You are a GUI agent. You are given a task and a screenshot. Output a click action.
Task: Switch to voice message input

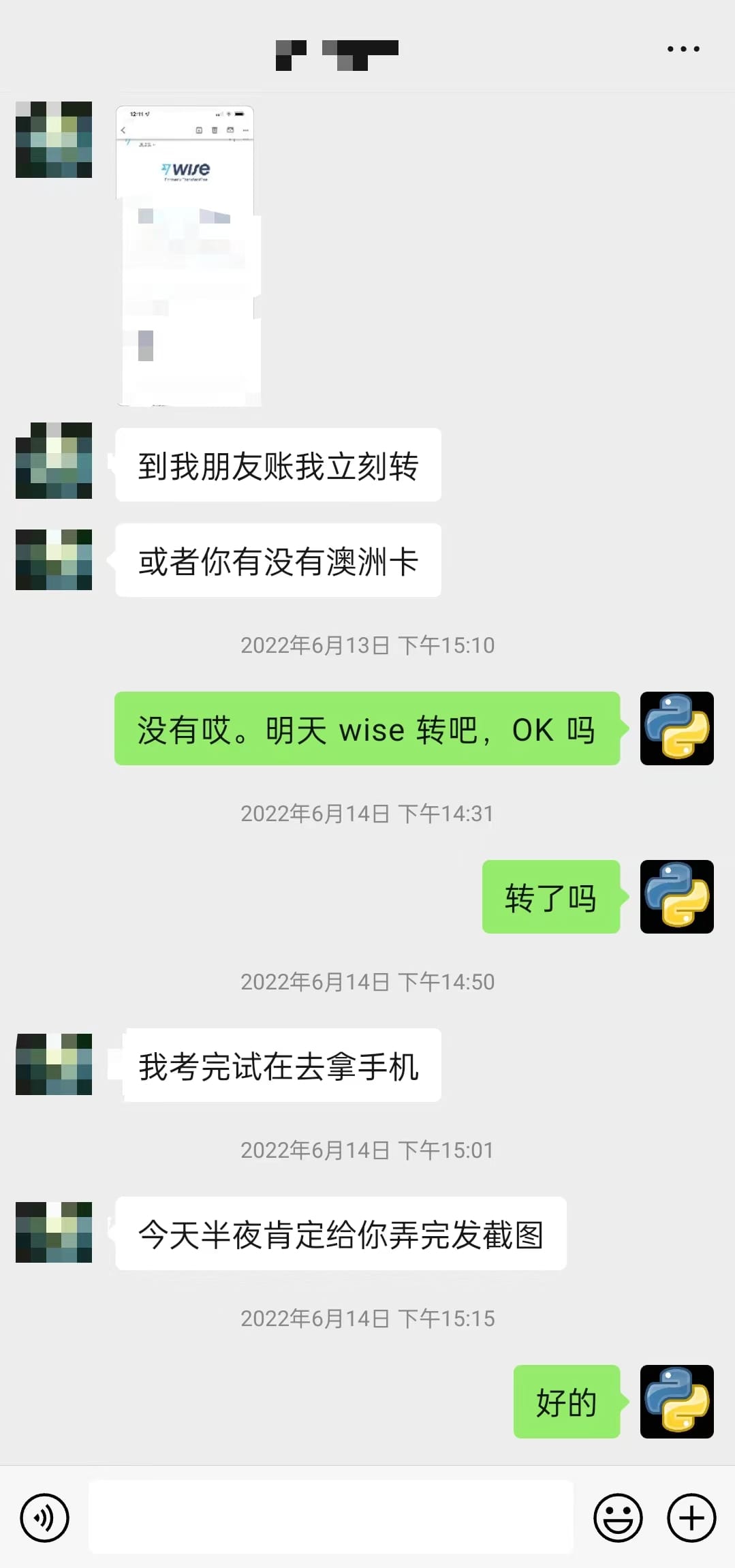[44, 1518]
